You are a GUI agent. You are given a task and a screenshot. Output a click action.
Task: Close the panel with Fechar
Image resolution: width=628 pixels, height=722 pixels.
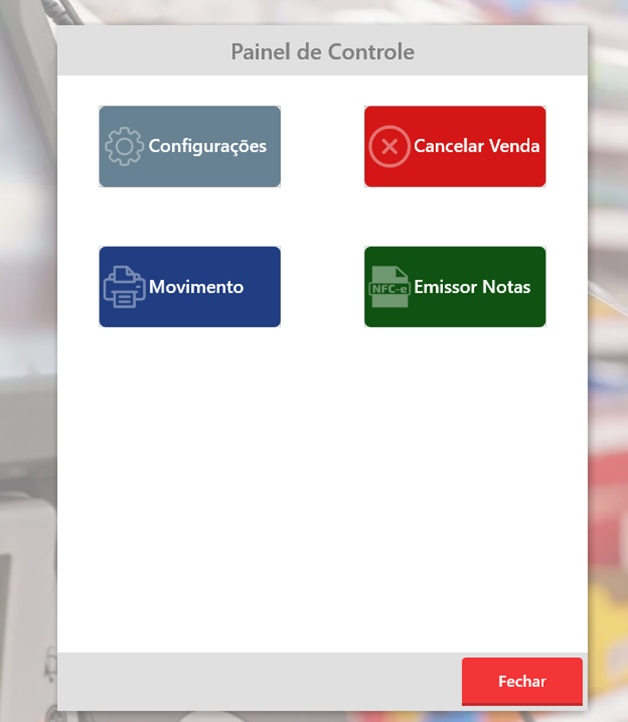522,681
